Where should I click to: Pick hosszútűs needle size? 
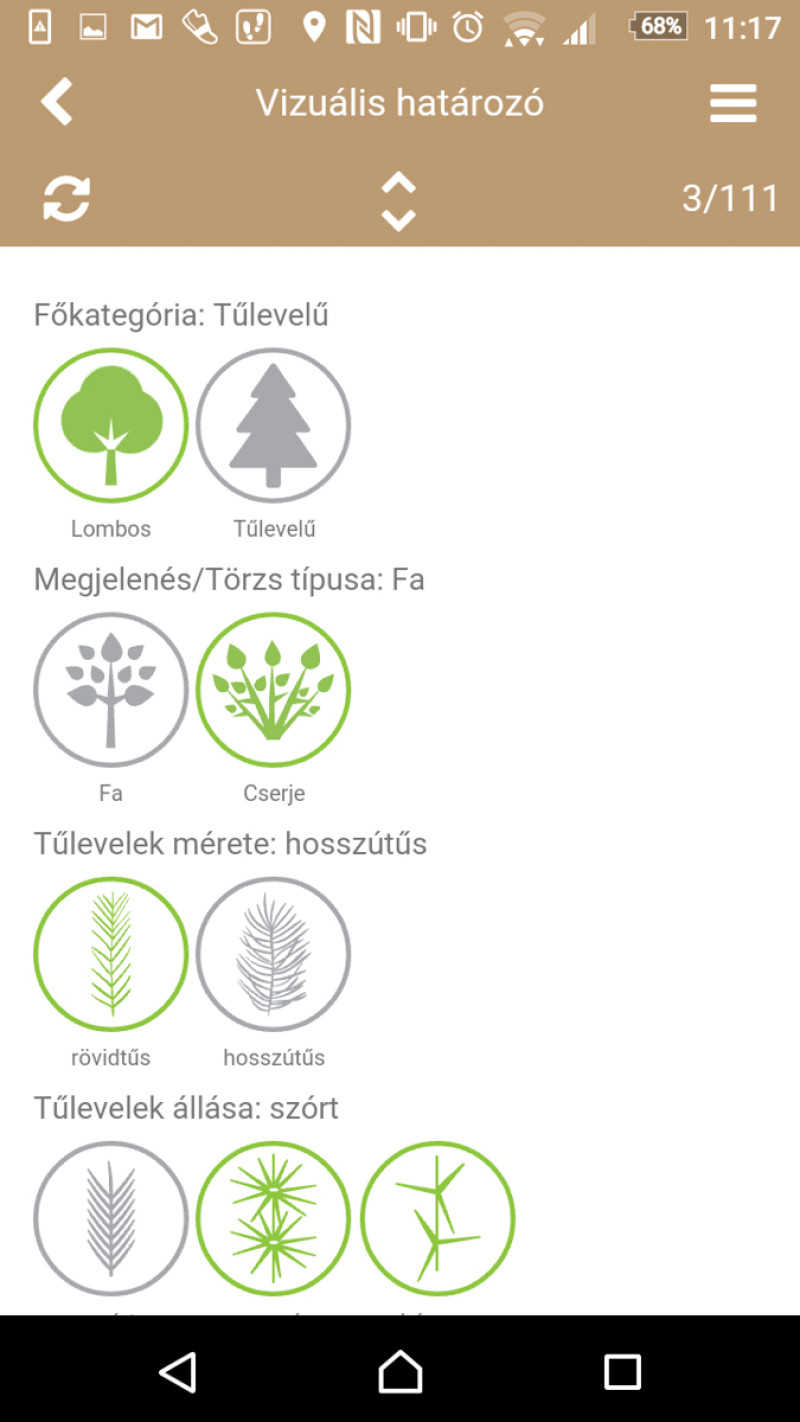(x=274, y=954)
